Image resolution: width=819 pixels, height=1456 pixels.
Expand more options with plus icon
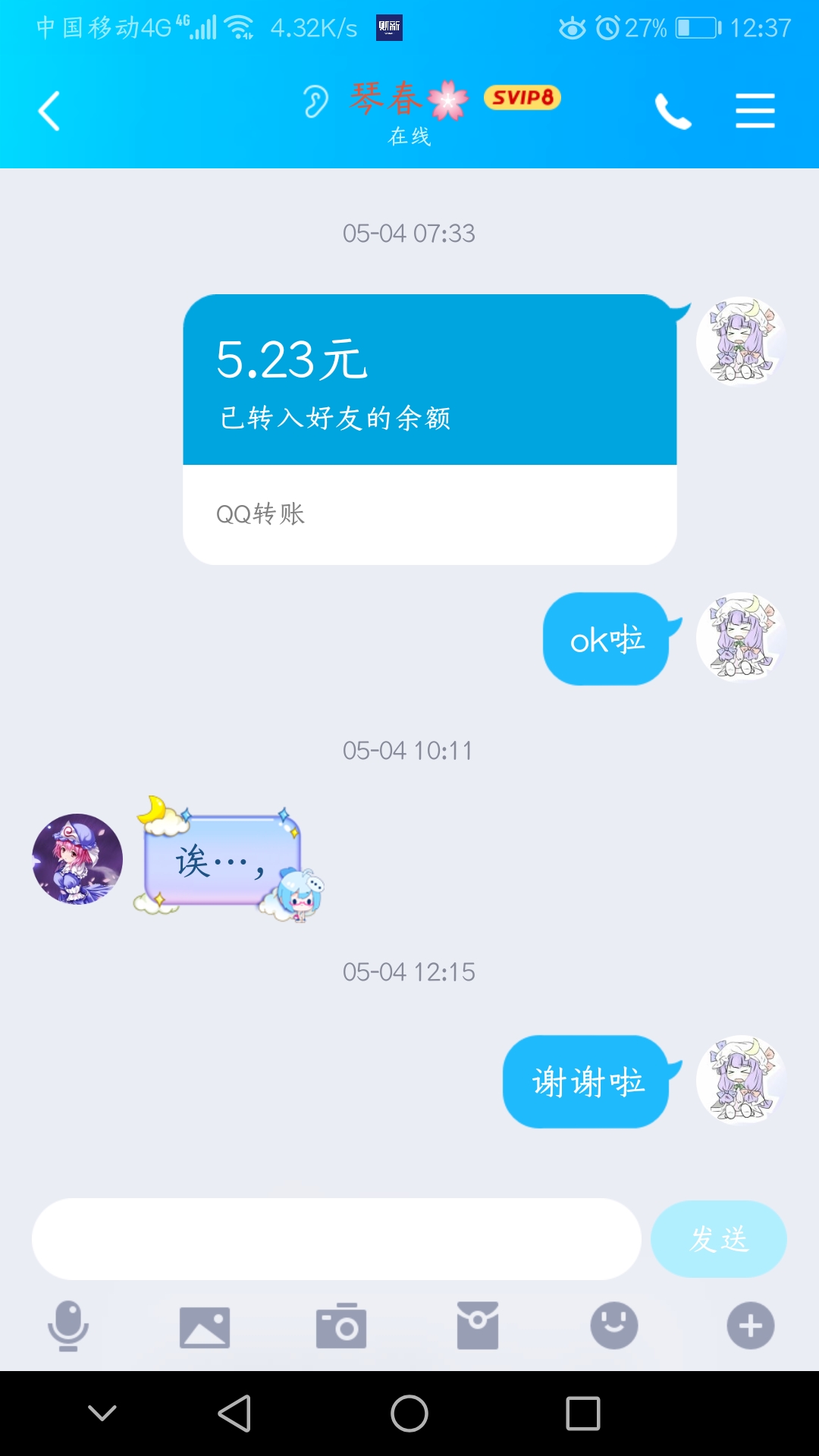[750, 1326]
